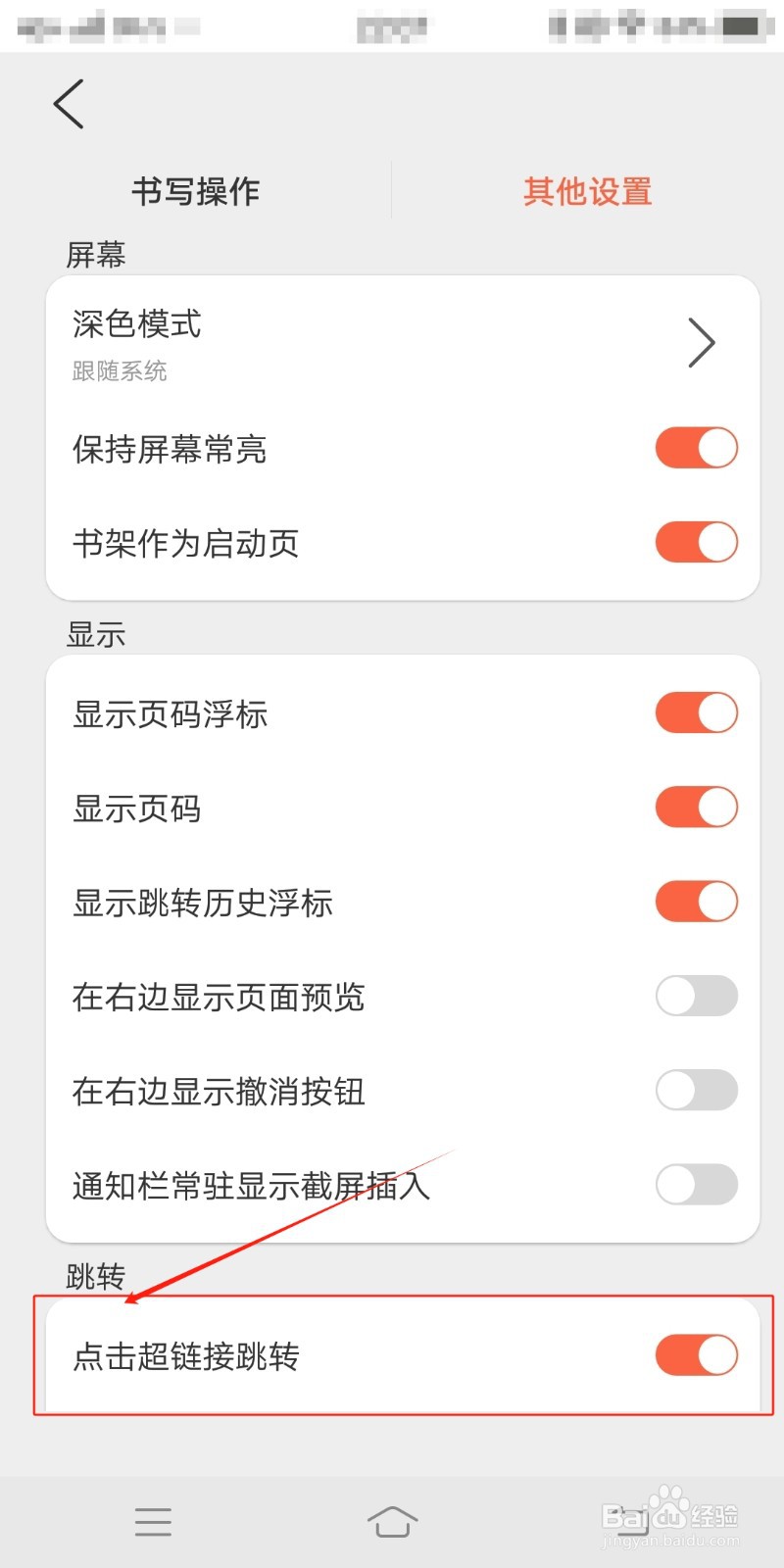This screenshot has width=784, height=1568.
Task: Tap the system home button
Action: coord(392,1521)
